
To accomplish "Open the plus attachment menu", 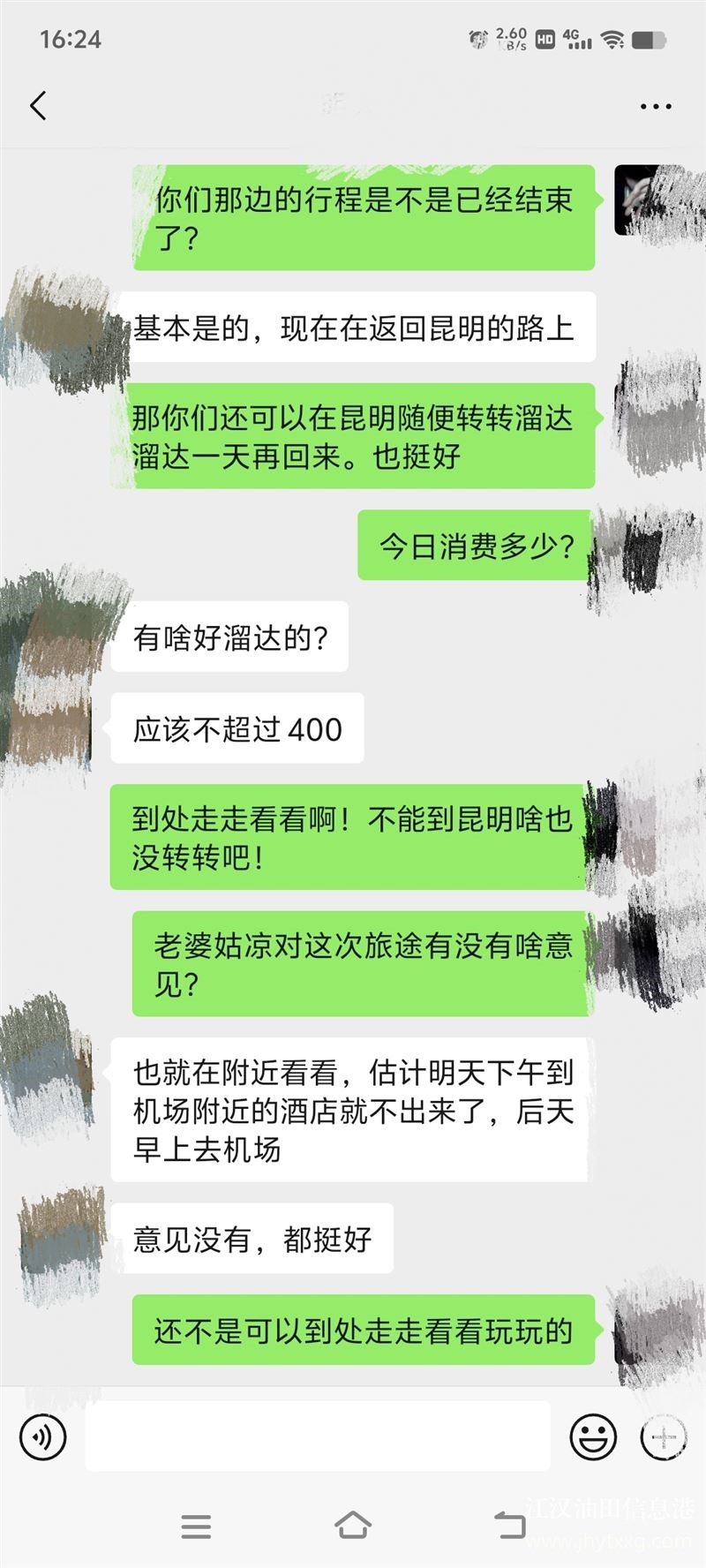I will click(663, 1436).
